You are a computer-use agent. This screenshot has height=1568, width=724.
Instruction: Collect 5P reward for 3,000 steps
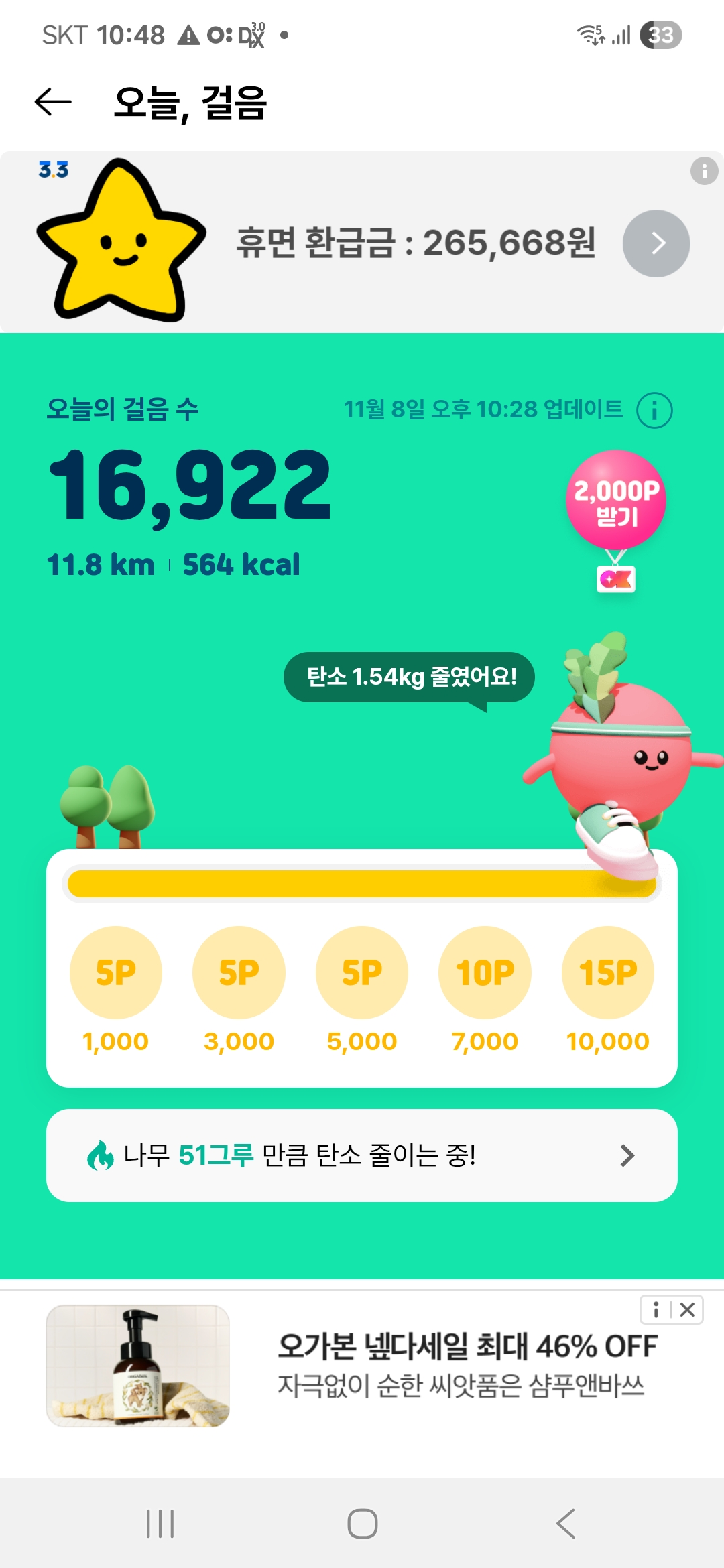tap(239, 972)
